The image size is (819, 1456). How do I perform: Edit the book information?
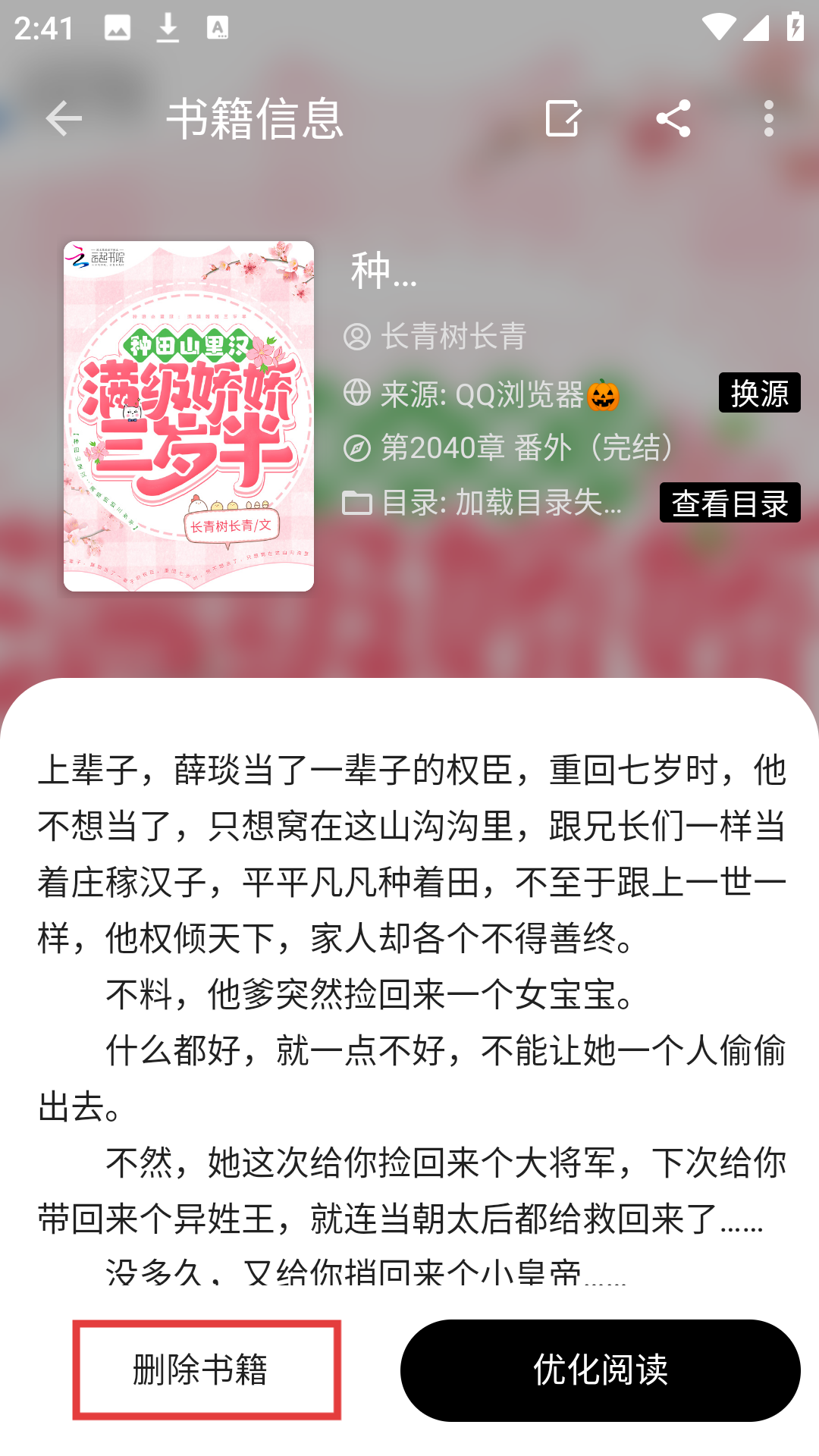pos(562,118)
